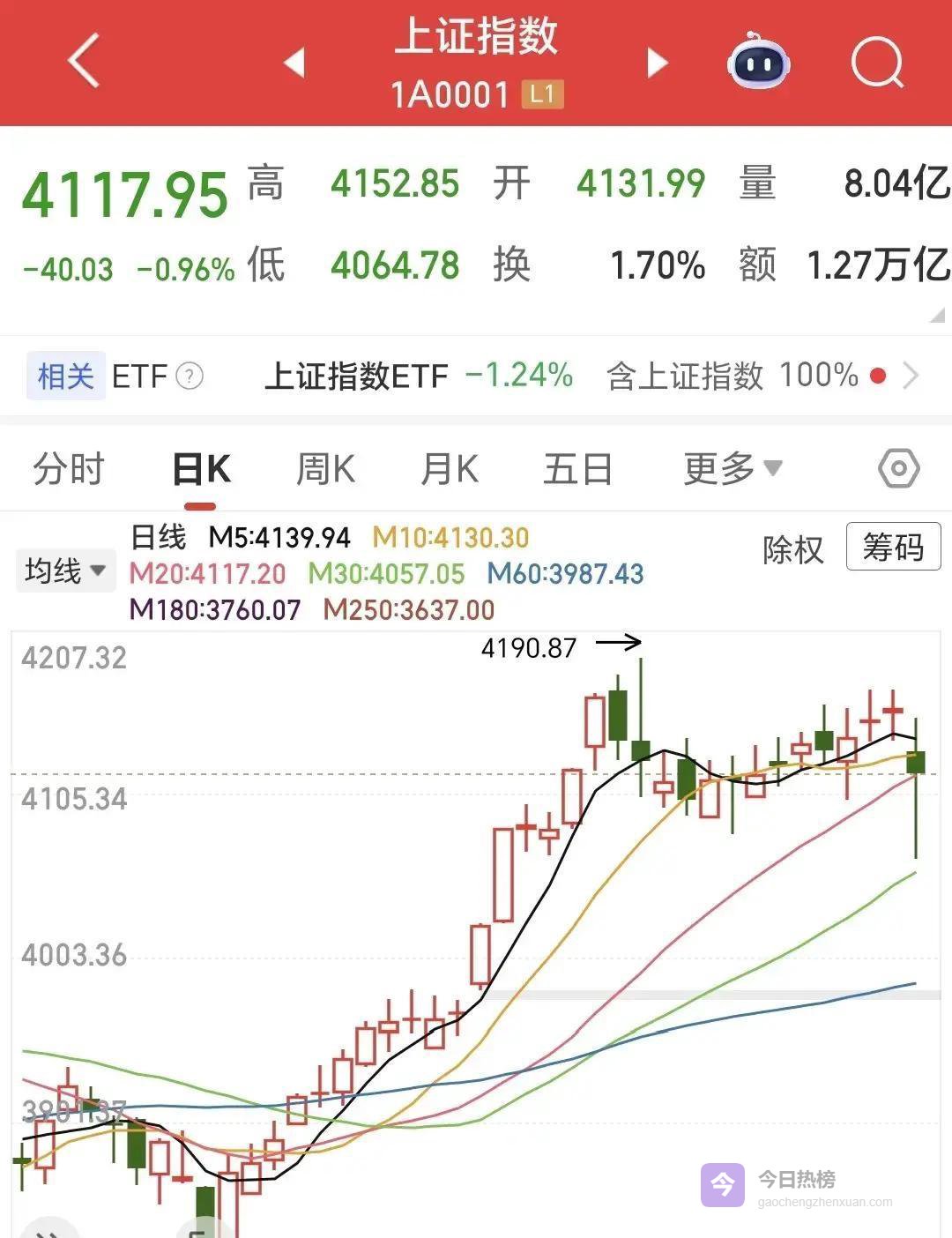The image size is (952, 1238).
Task: Expand the quote details corner arrow
Action: click(x=937, y=316)
